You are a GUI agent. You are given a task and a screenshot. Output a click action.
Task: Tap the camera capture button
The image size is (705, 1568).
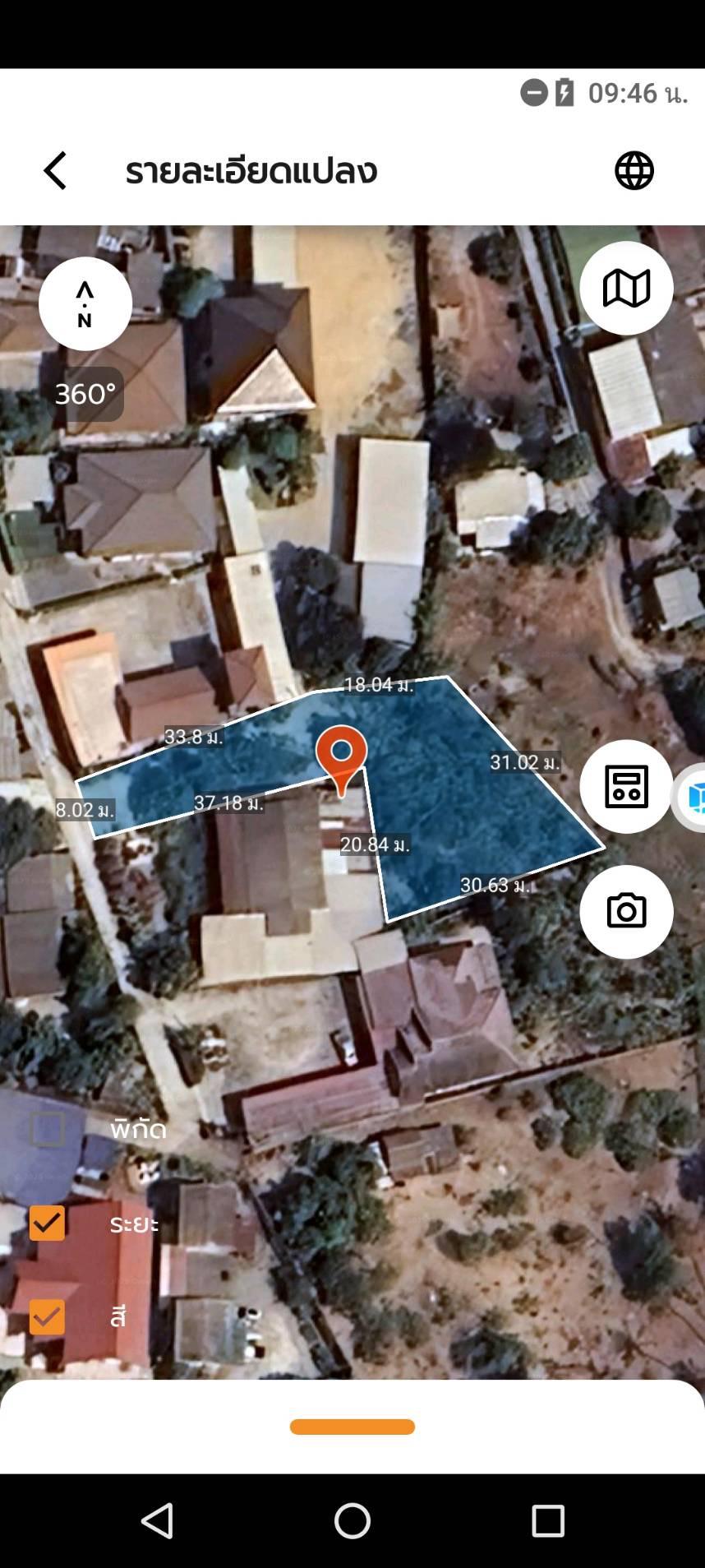click(626, 912)
